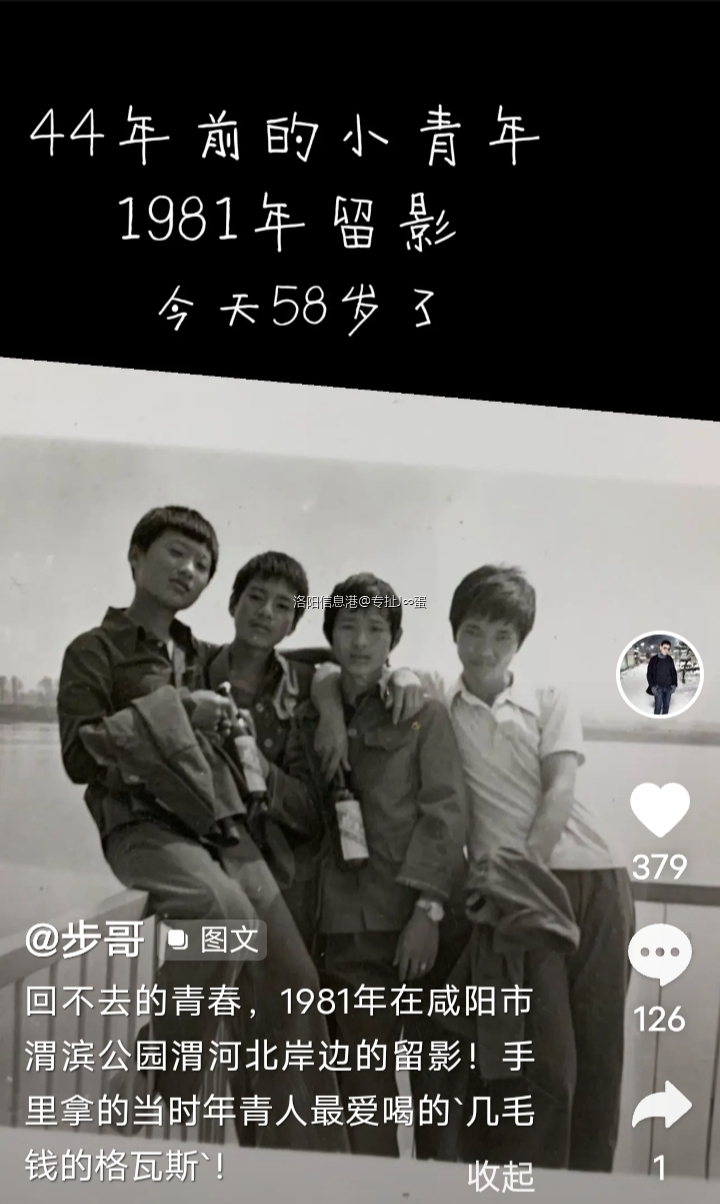Viewport: 720px width, 1204px height.
Task: Open the @步哥 username profile
Action: pyautogui.click(x=85, y=940)
